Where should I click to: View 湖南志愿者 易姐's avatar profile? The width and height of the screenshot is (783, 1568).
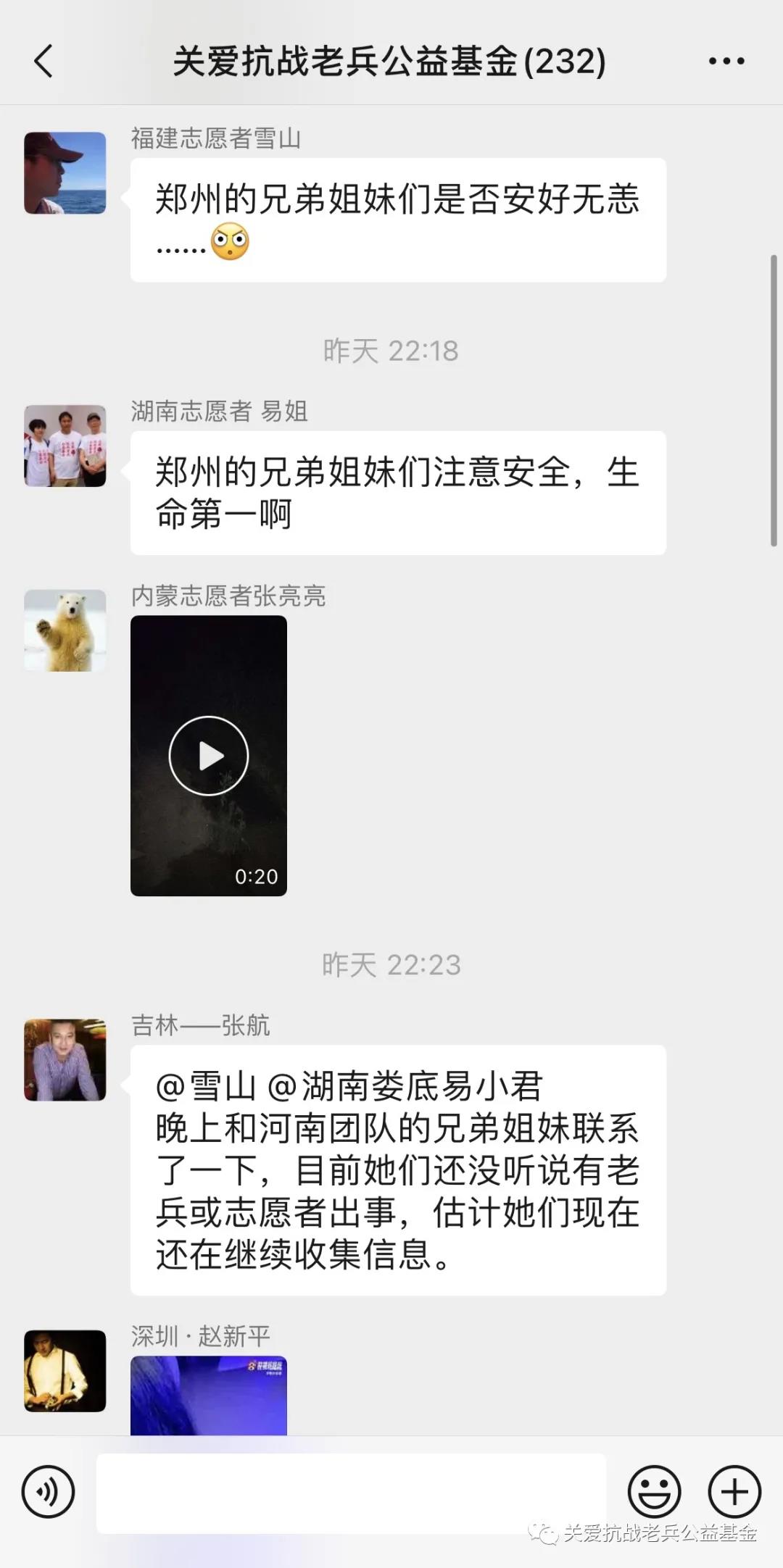65,446
